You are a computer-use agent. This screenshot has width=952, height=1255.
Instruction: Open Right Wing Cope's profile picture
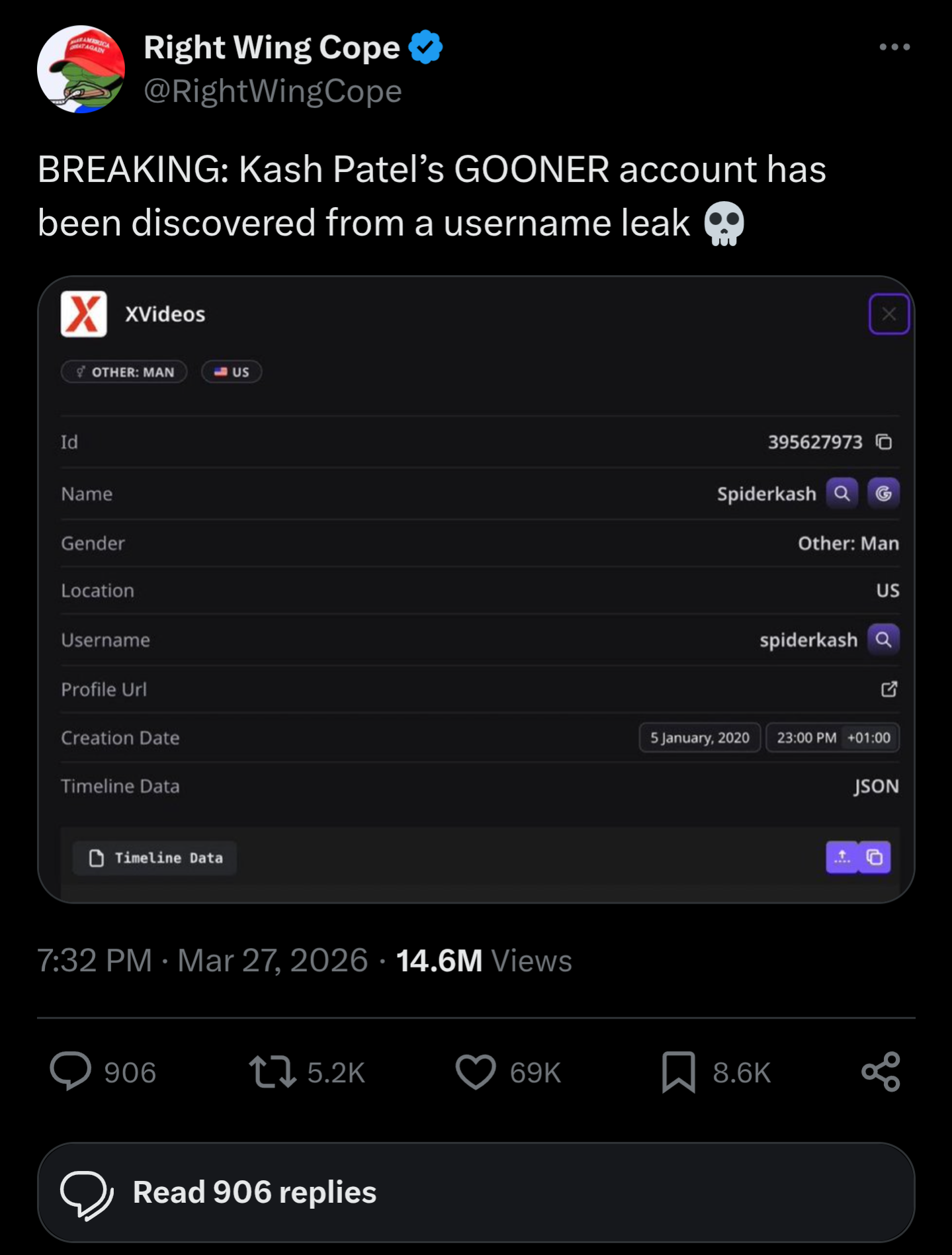click(x=81, y=69)
